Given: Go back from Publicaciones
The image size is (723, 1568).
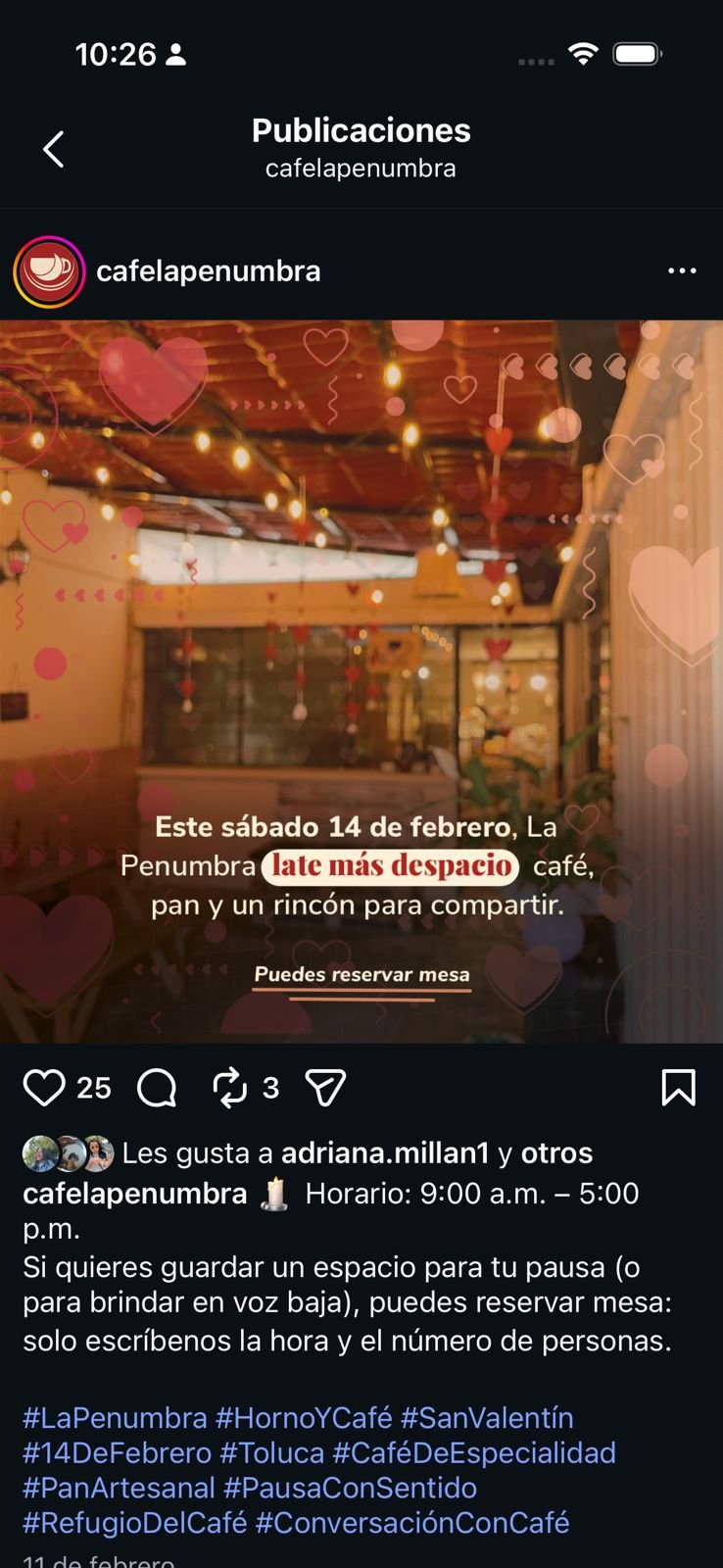Looking at the screenshot, I should coord(54,149).
